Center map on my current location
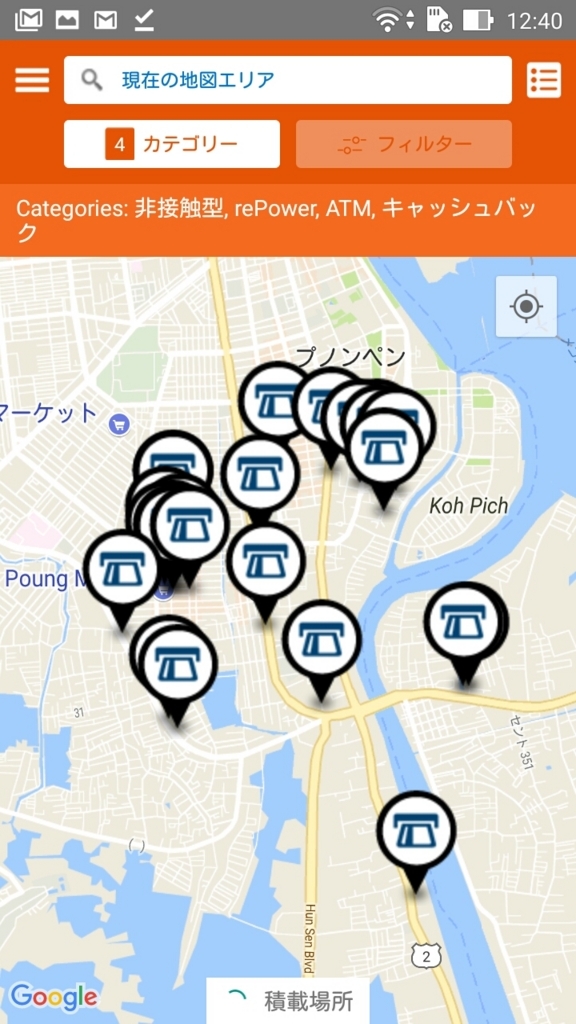576x1024 pixels. (x=526, y=306)
